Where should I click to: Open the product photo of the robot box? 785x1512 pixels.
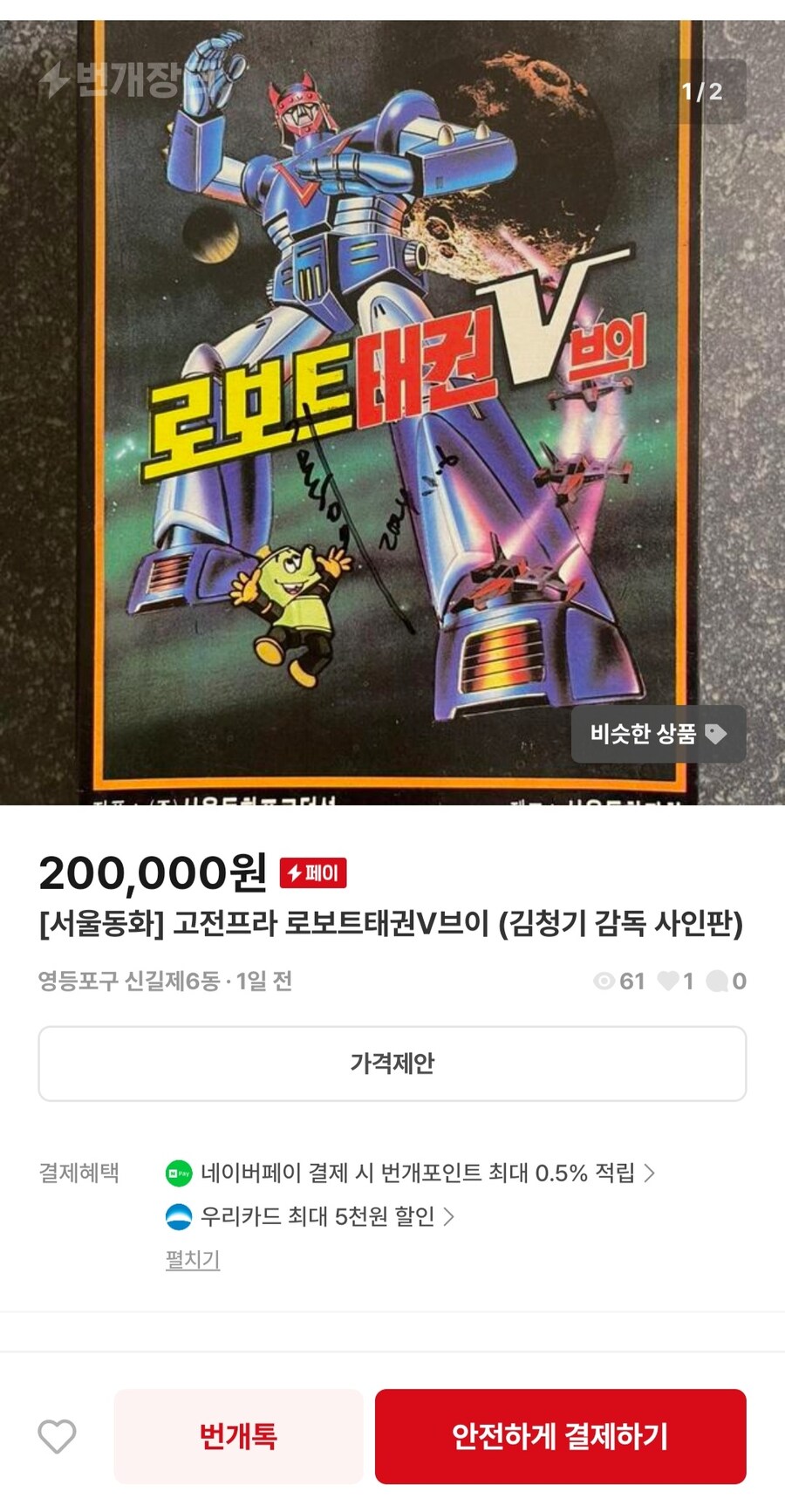point(392,410)
